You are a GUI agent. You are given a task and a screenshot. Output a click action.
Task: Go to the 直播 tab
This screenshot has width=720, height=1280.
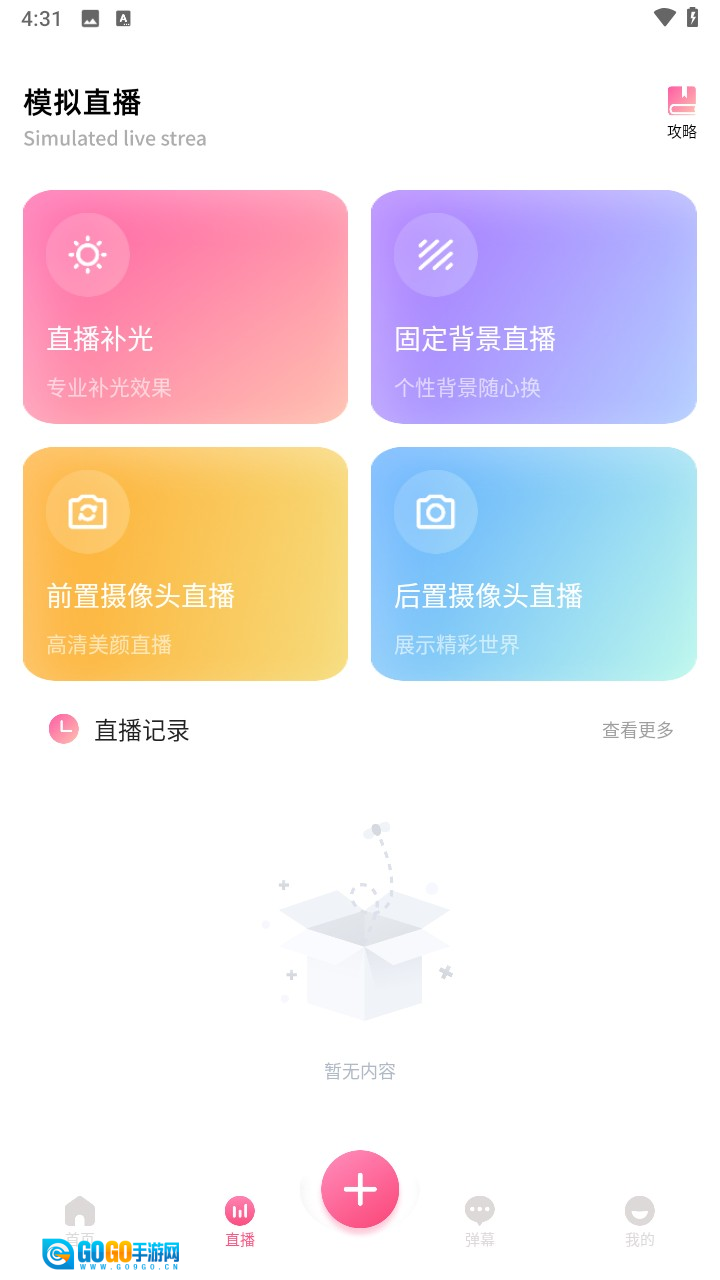[240, 1222]
